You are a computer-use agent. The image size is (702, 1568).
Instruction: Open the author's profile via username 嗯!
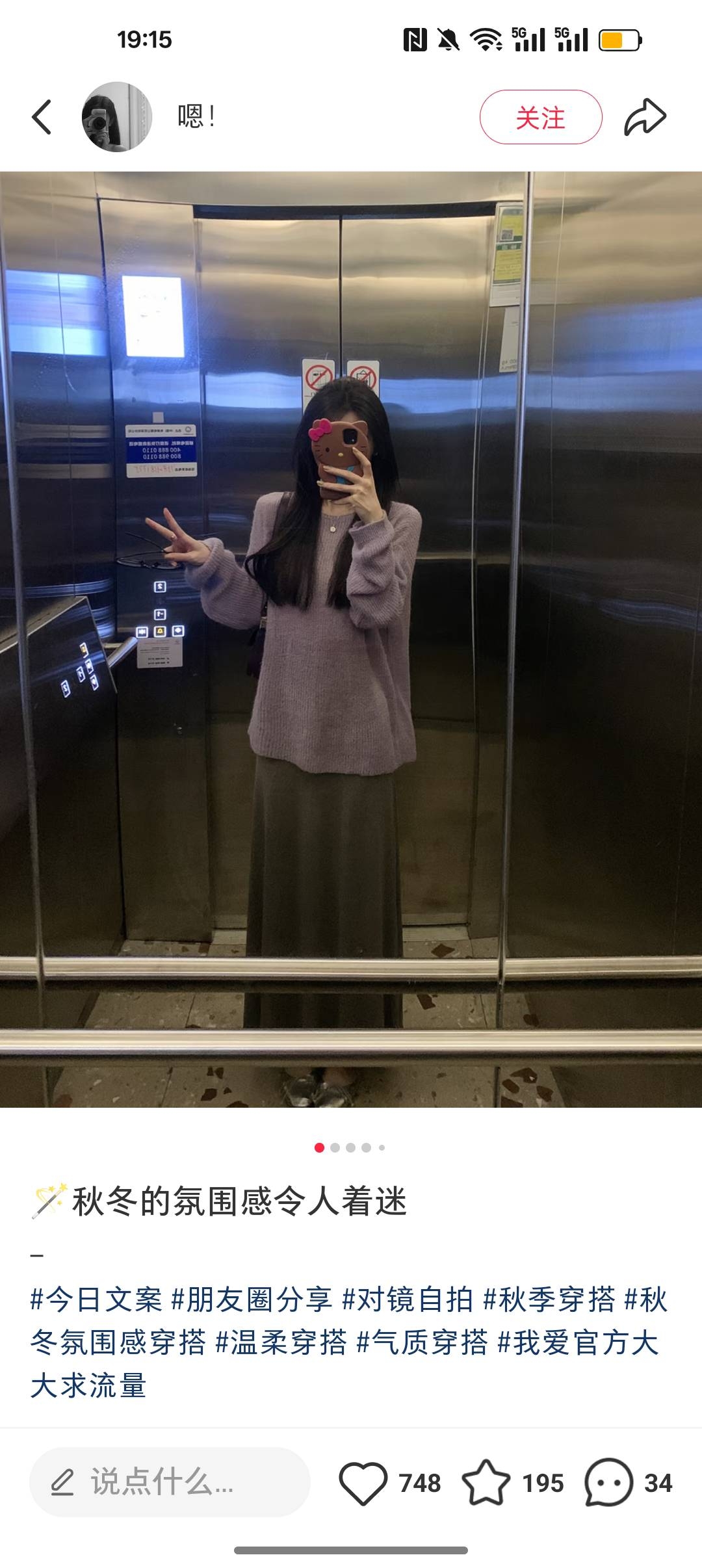[x=196, y=117]
